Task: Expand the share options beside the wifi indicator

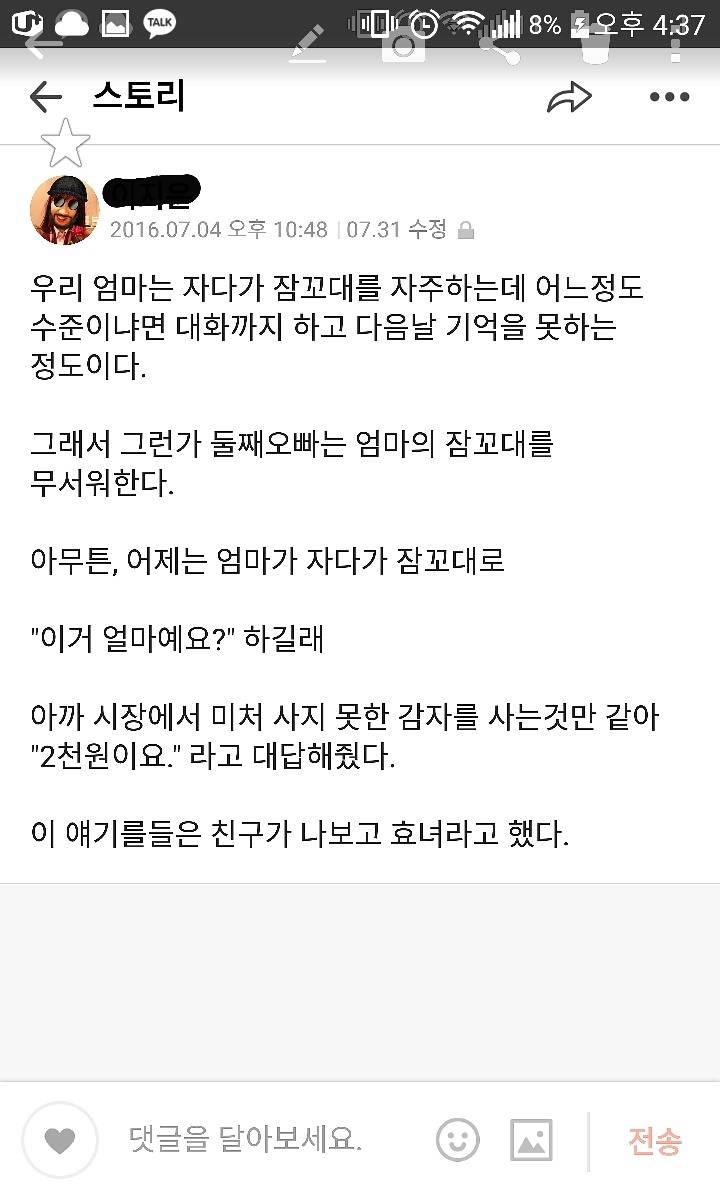Action: pyautogui.click(x=499, y=47)
